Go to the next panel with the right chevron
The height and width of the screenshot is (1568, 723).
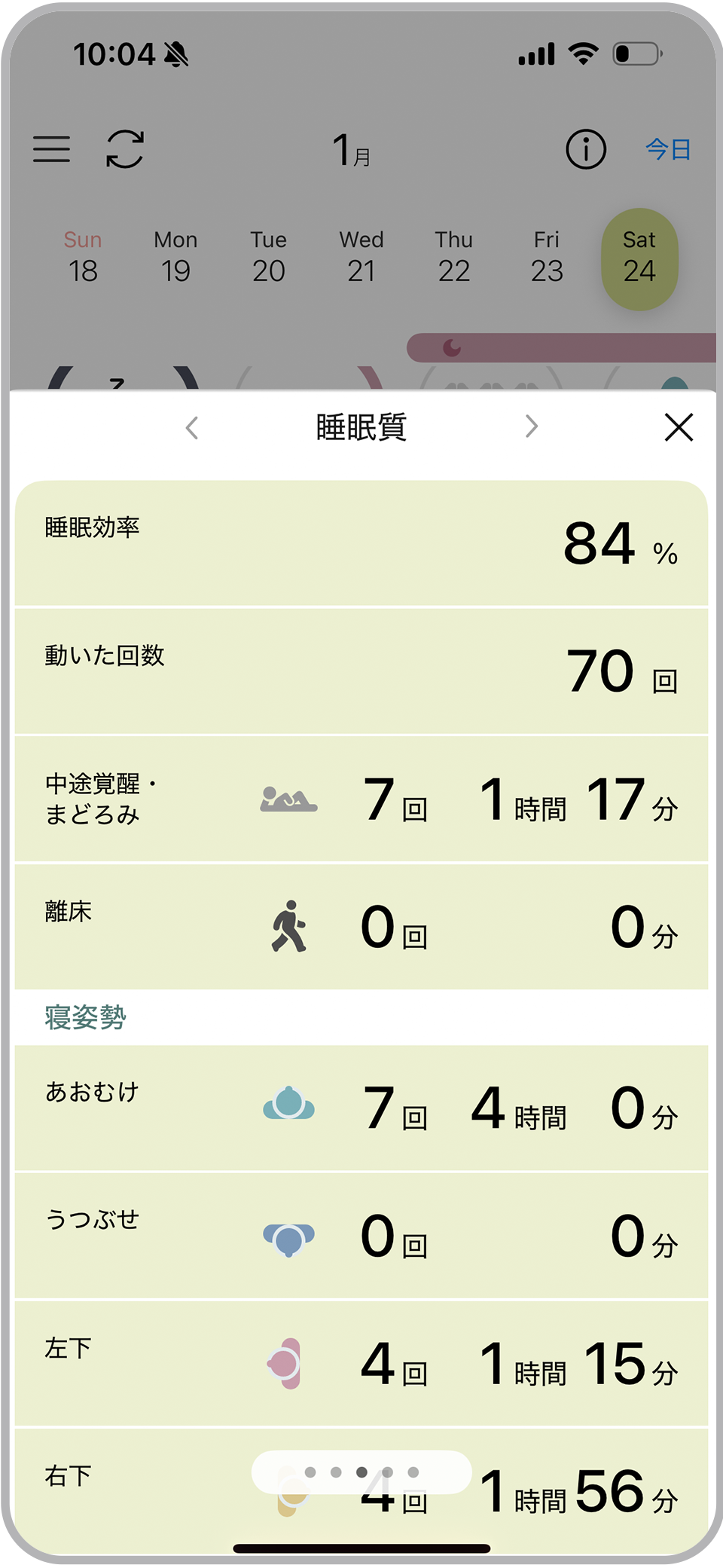pyautogui.click(x=532, y=426)
